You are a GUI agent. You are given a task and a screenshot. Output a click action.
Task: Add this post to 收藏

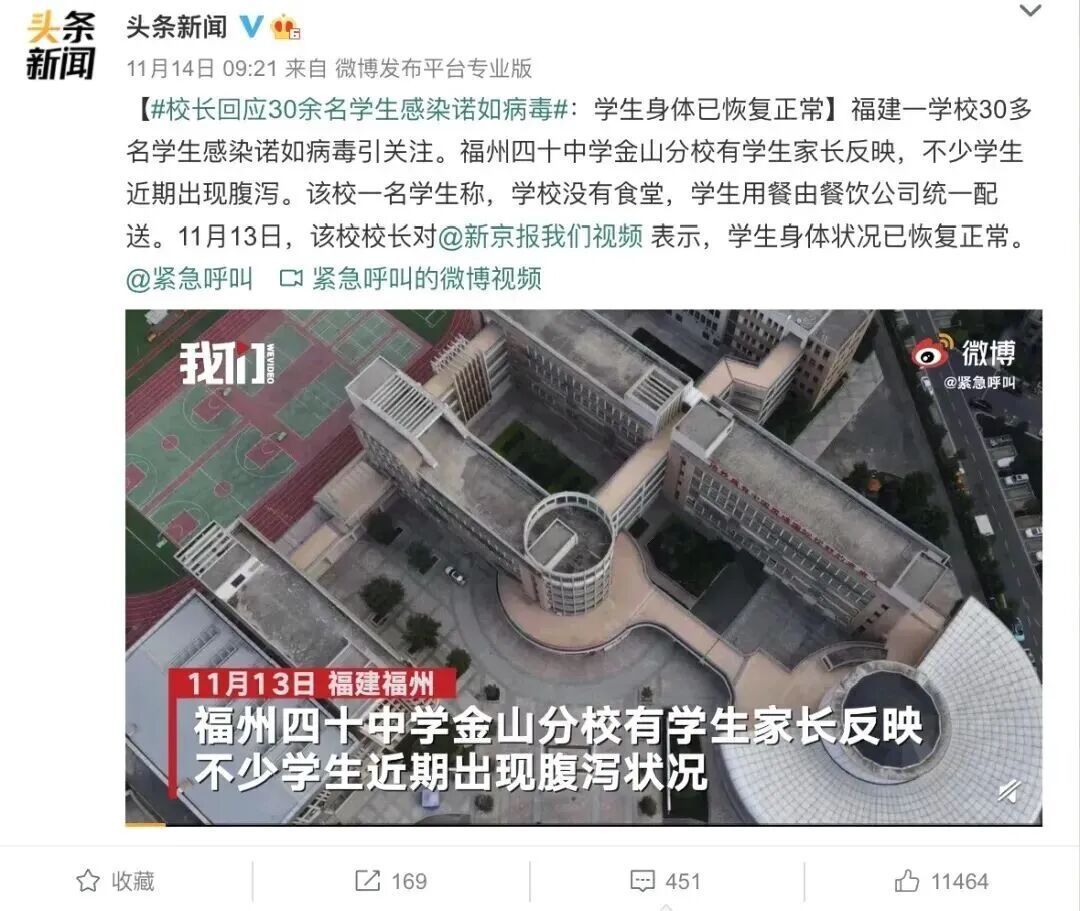(x=117, y=881)
